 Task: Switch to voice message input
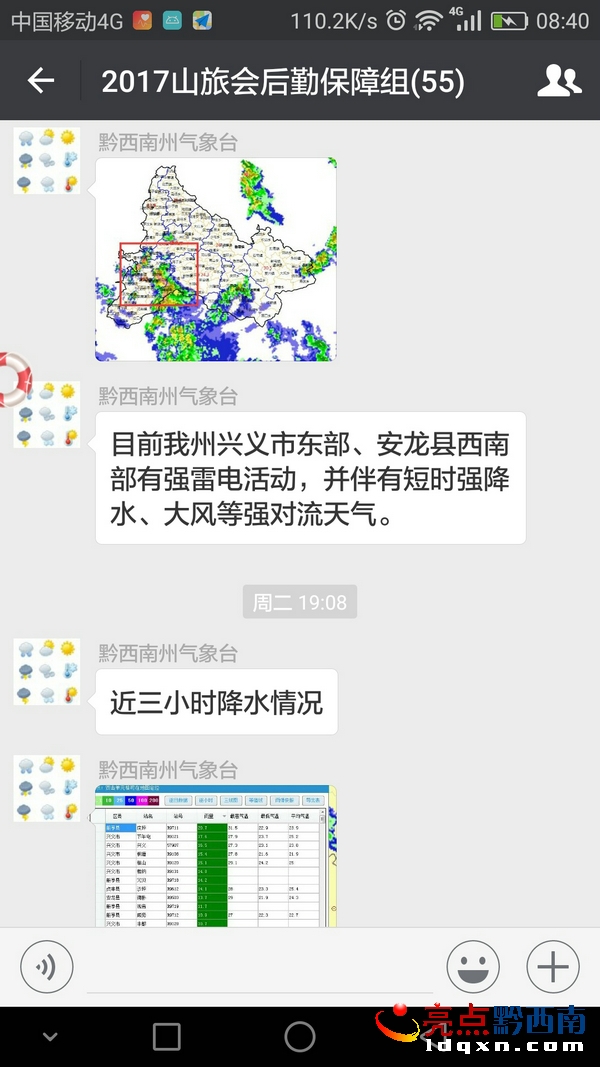(46, 966)
